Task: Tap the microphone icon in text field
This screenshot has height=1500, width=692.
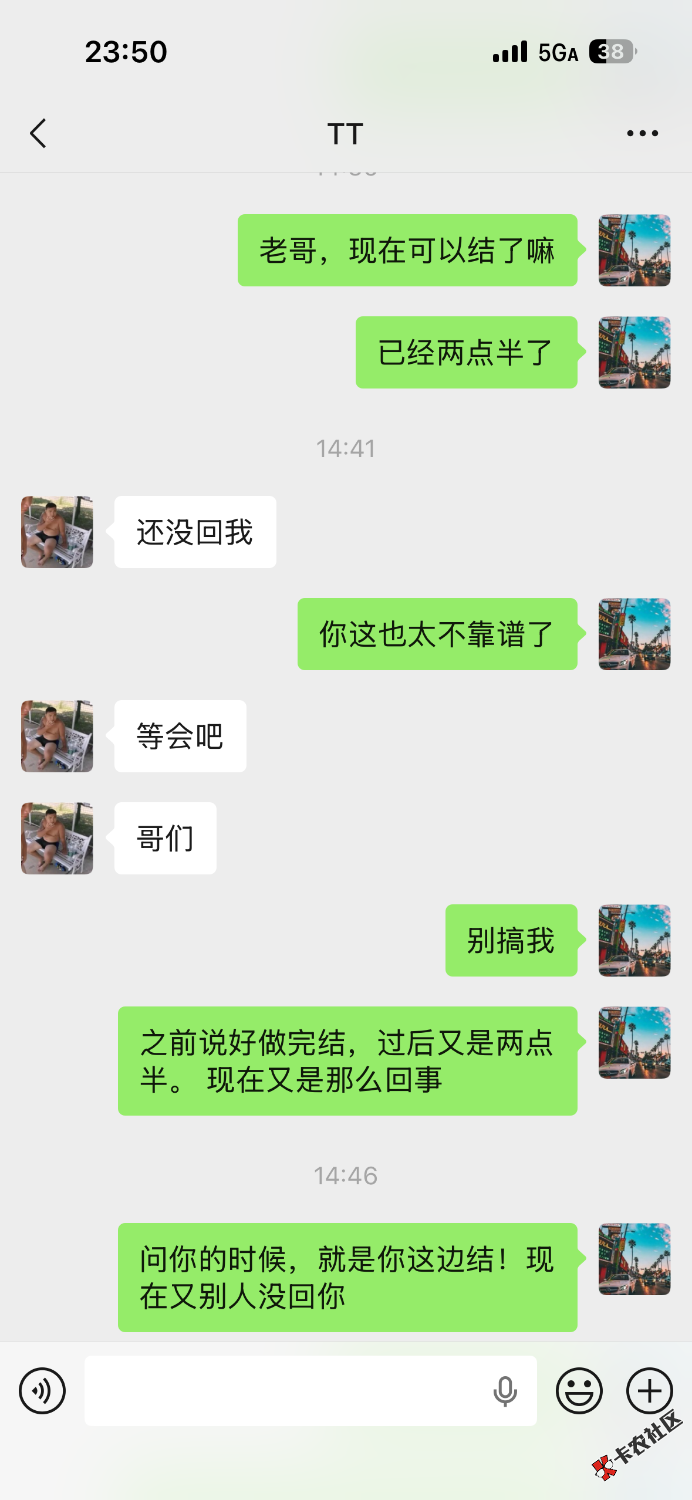Action: tap(506, 1391)
